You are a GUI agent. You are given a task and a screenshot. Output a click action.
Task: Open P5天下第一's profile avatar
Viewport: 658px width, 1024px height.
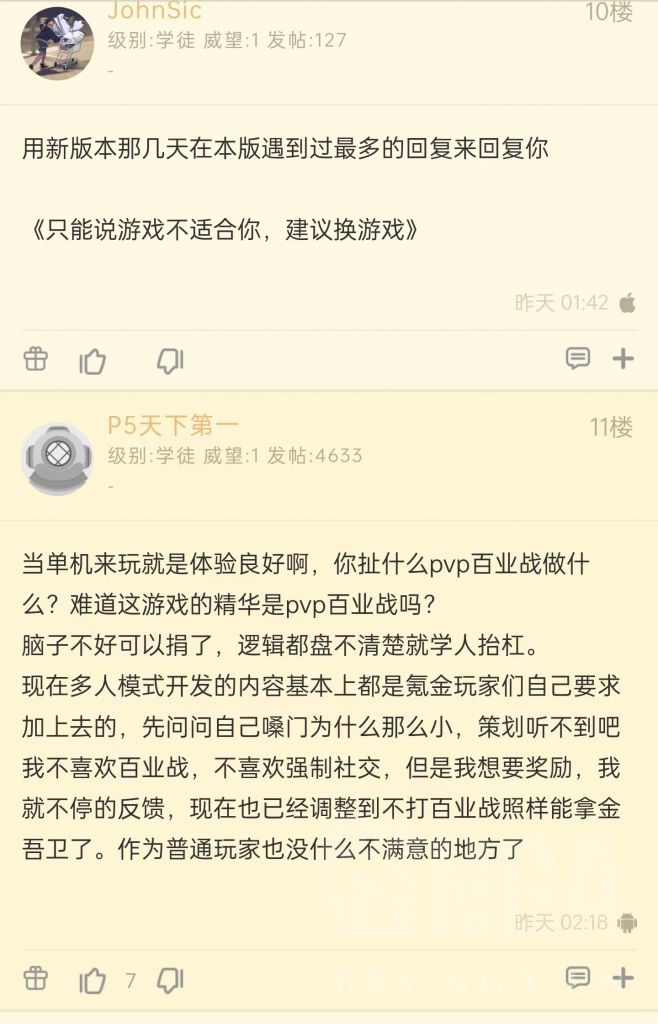pos(57,459)
